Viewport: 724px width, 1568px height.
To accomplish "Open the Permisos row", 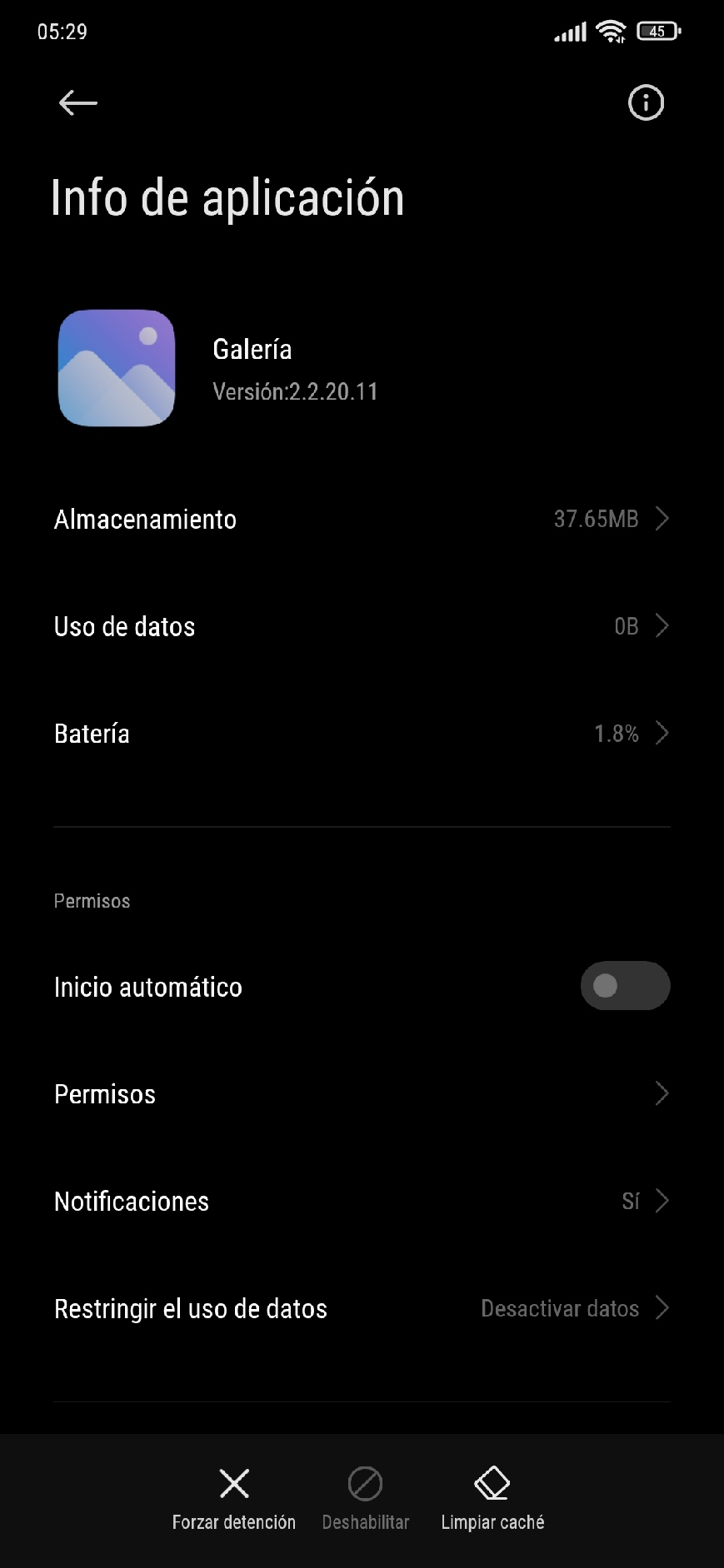I will 362,1094.
